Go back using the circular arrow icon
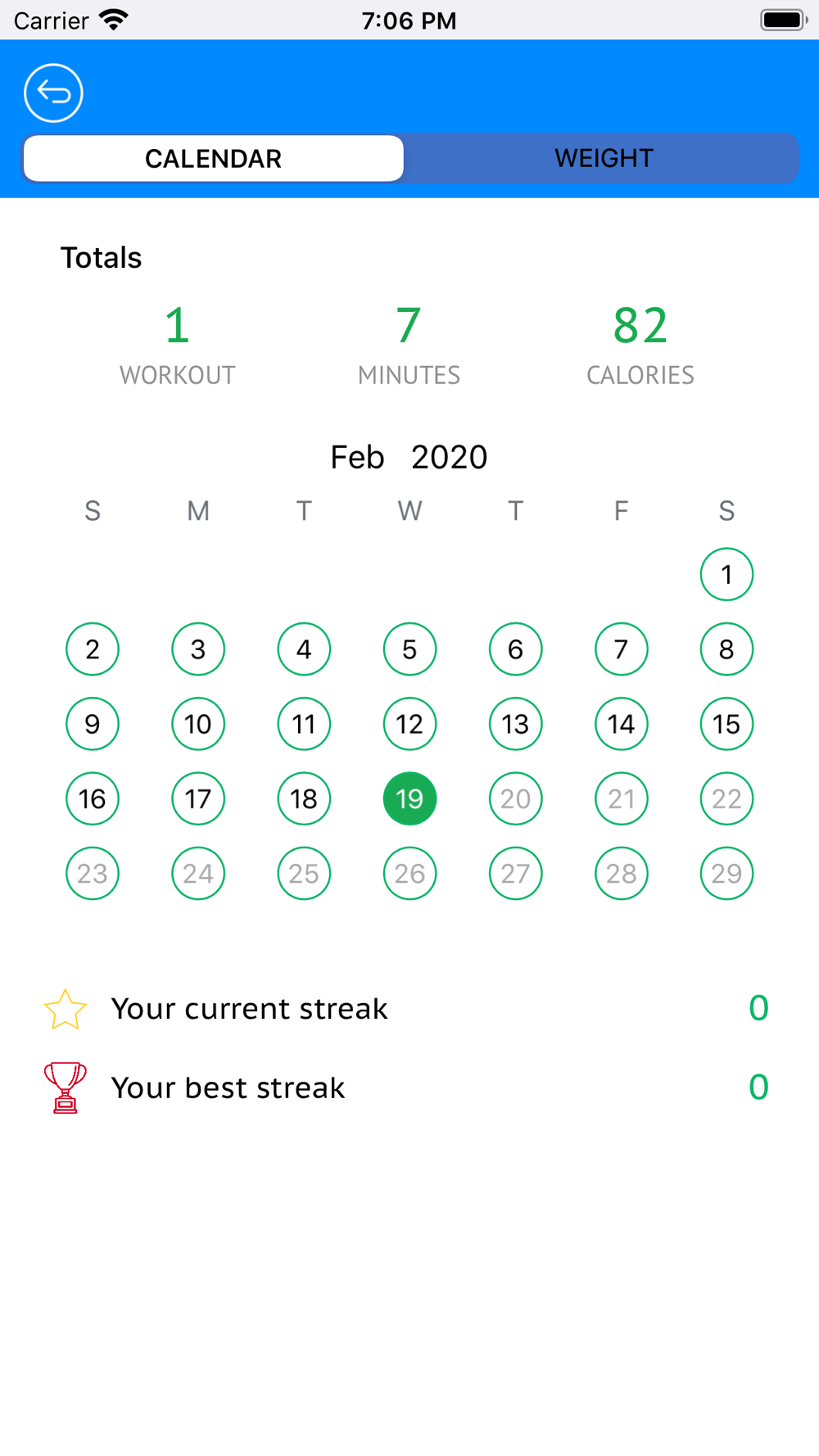Viewport: 819px width, 1456px height. point(53,93)
